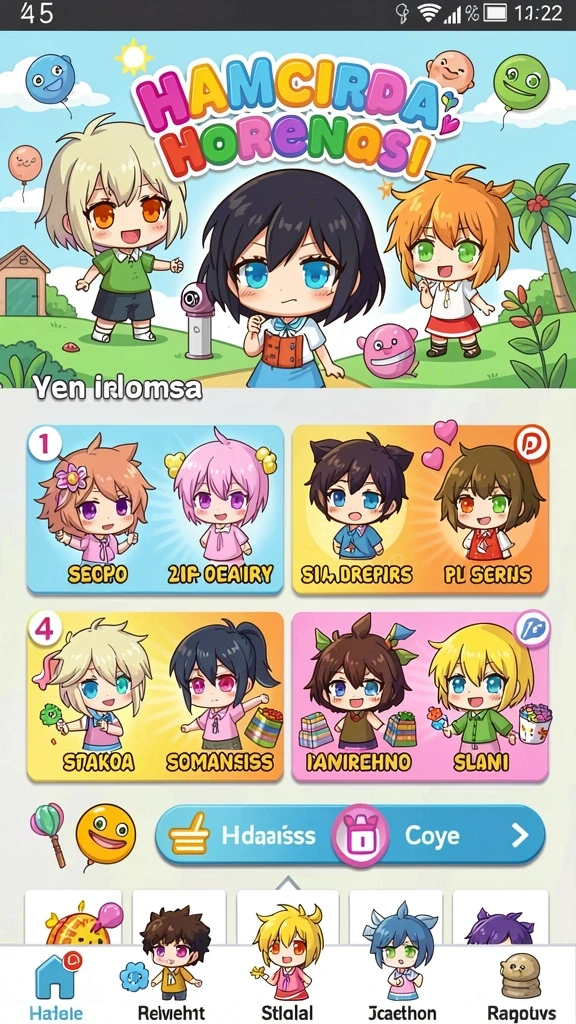The width and height of the screenshot is (576, 1024).
Task: Tap the pink lock icon on the blue button
Action: [360, 835]
